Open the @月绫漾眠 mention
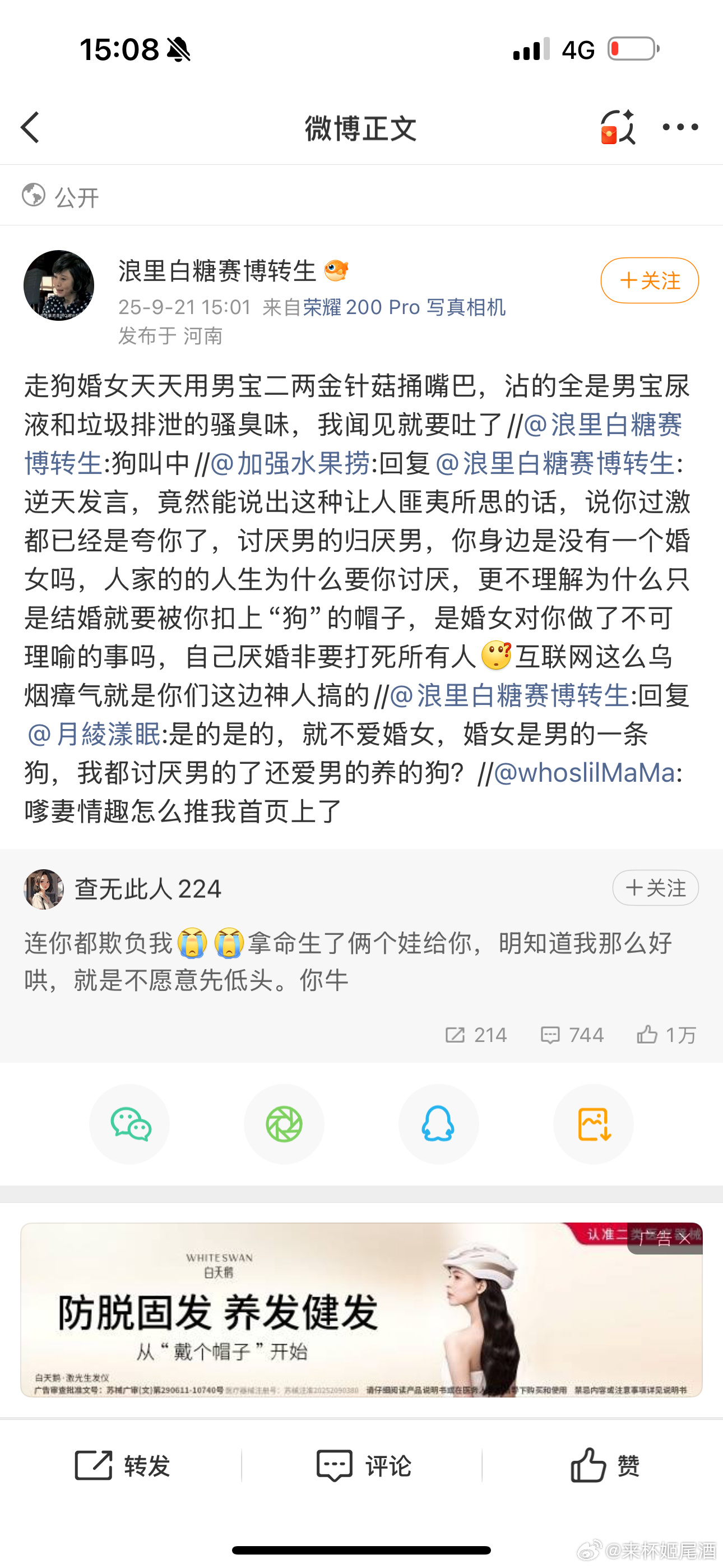This screenshot has width=723, height=1568. coord(94,734)
